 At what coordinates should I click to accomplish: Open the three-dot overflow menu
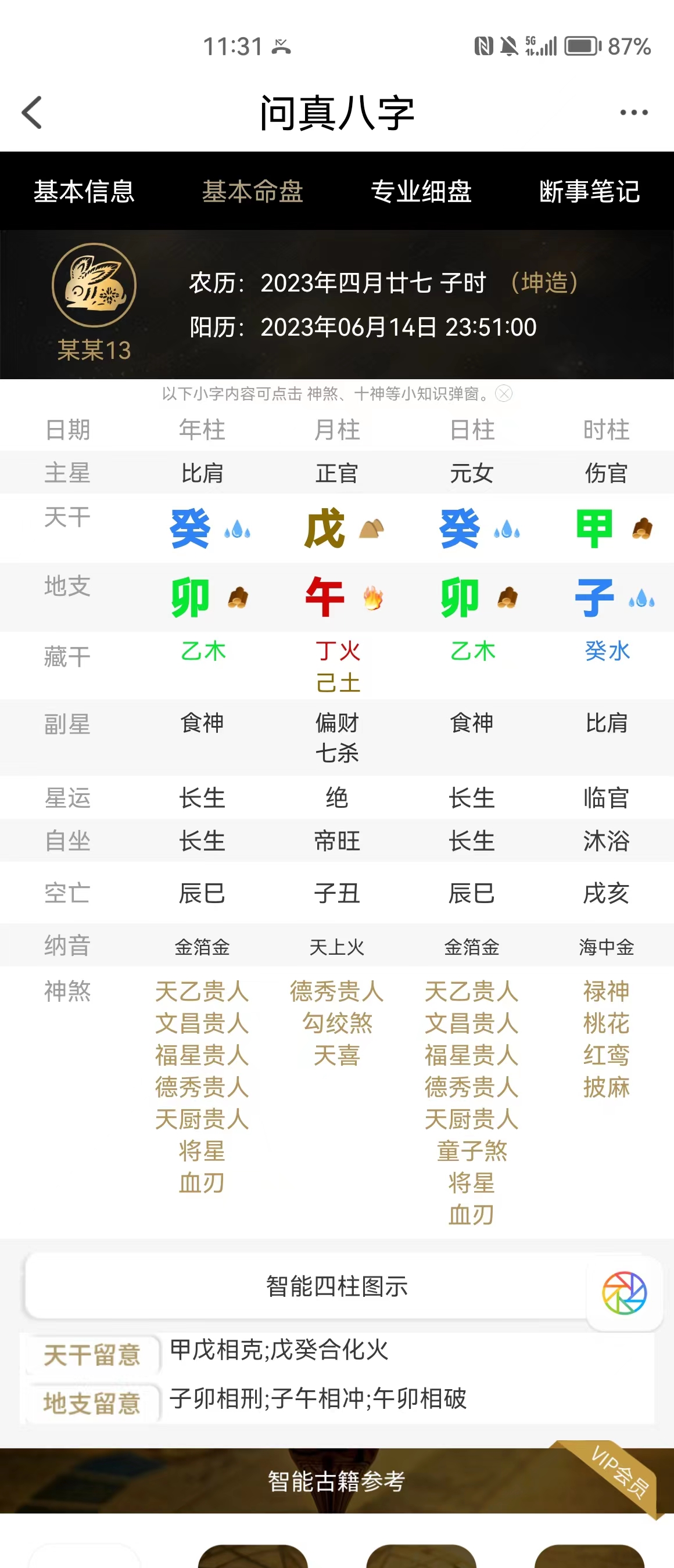(633, 113)
